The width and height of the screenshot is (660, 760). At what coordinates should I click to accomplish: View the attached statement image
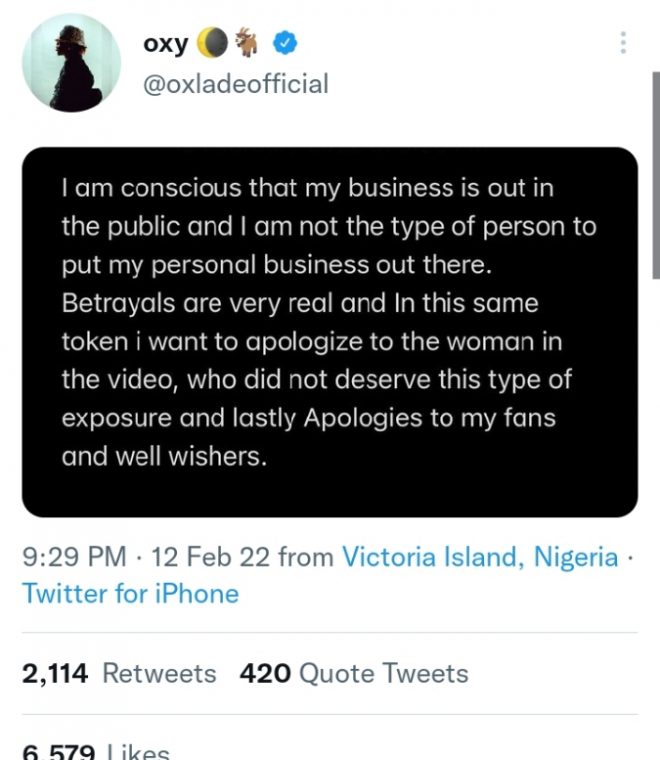pyautogui.click(x=330, y=332)
